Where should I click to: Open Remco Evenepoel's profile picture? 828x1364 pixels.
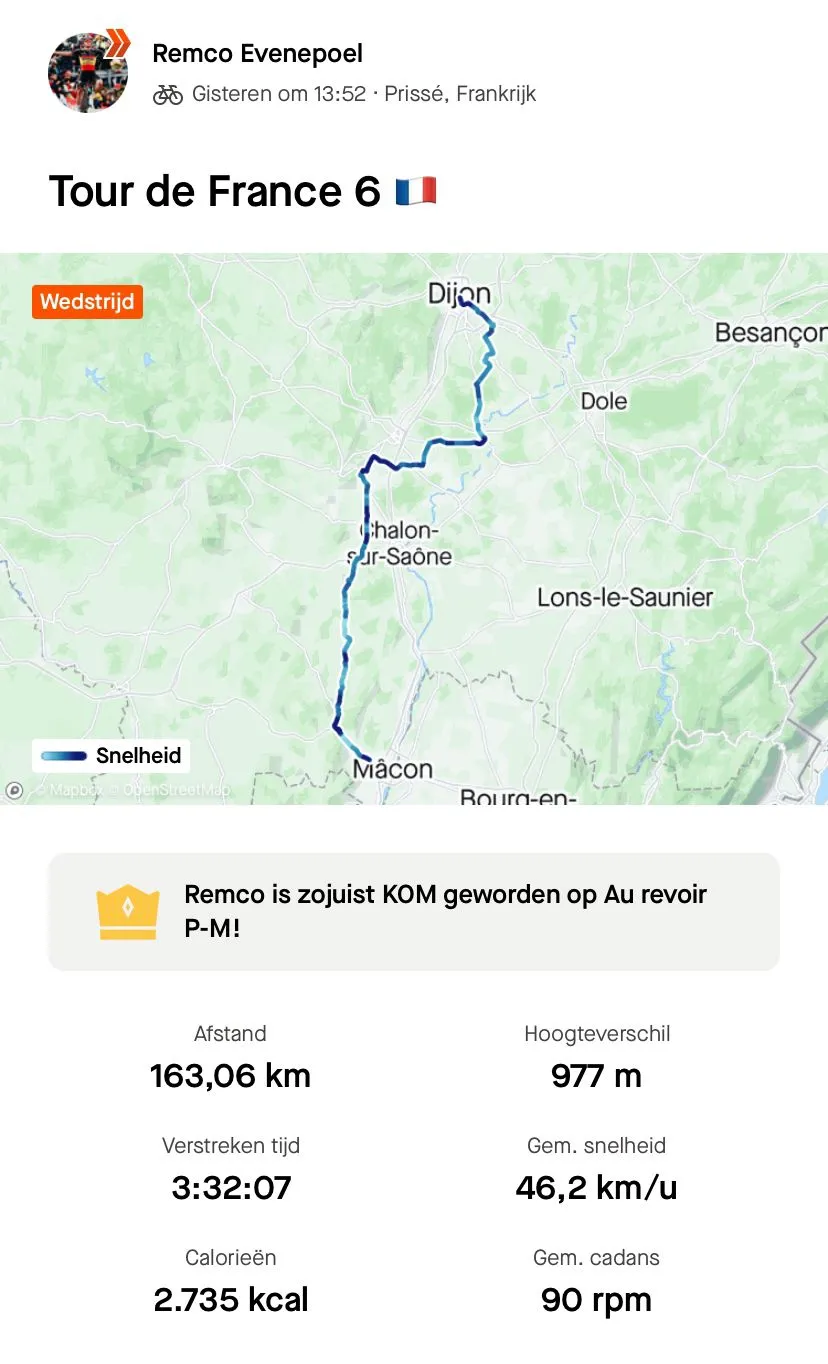88,72
